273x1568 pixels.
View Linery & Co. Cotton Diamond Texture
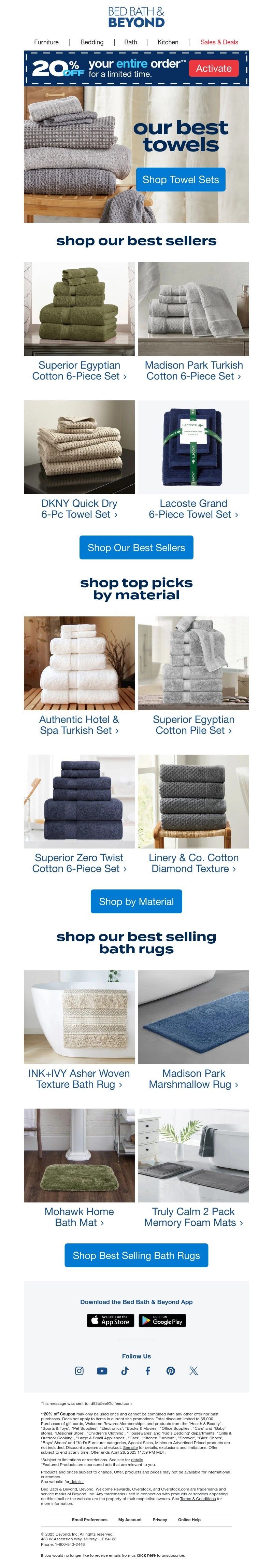click(x=193, y=863)
